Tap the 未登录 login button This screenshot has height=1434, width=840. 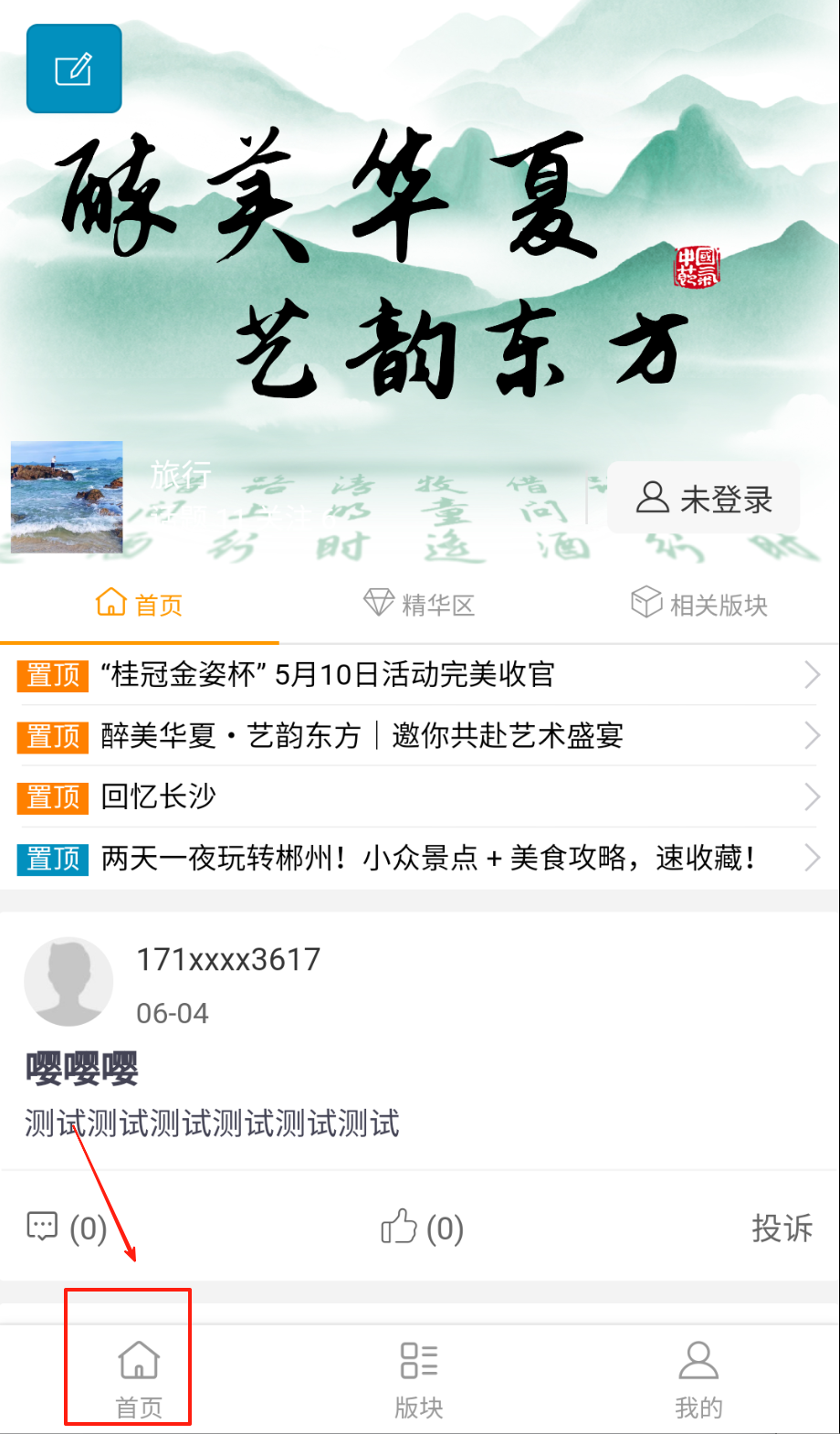point(704,499)
